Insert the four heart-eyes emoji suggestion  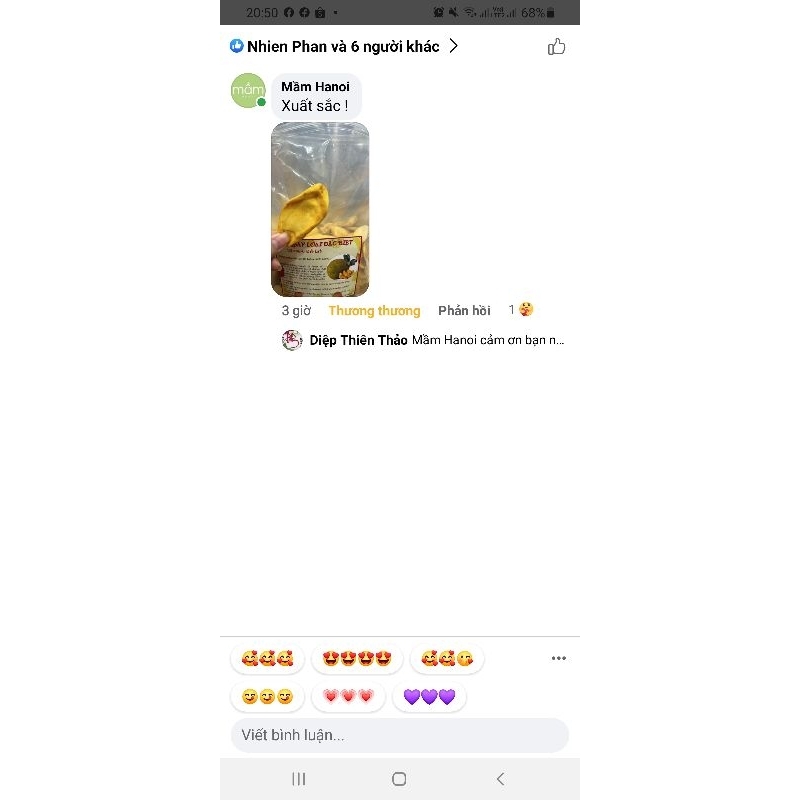click(357, 659)
